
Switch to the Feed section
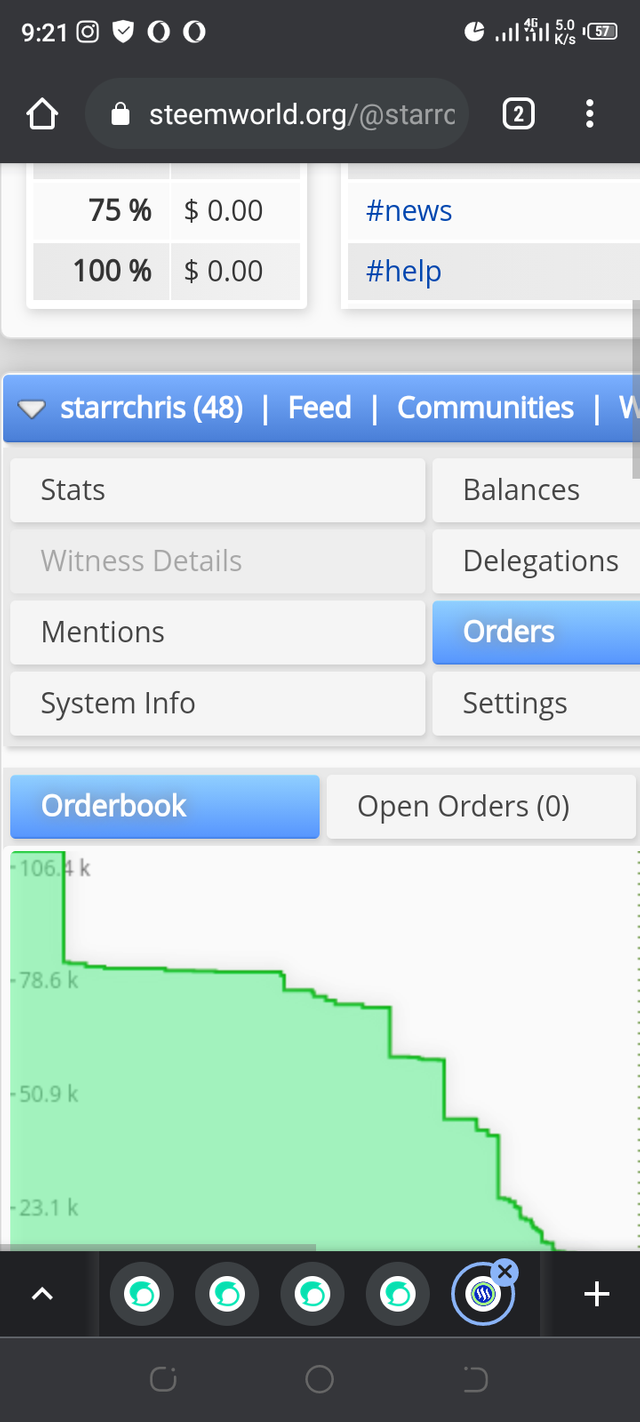pos(319,408)
